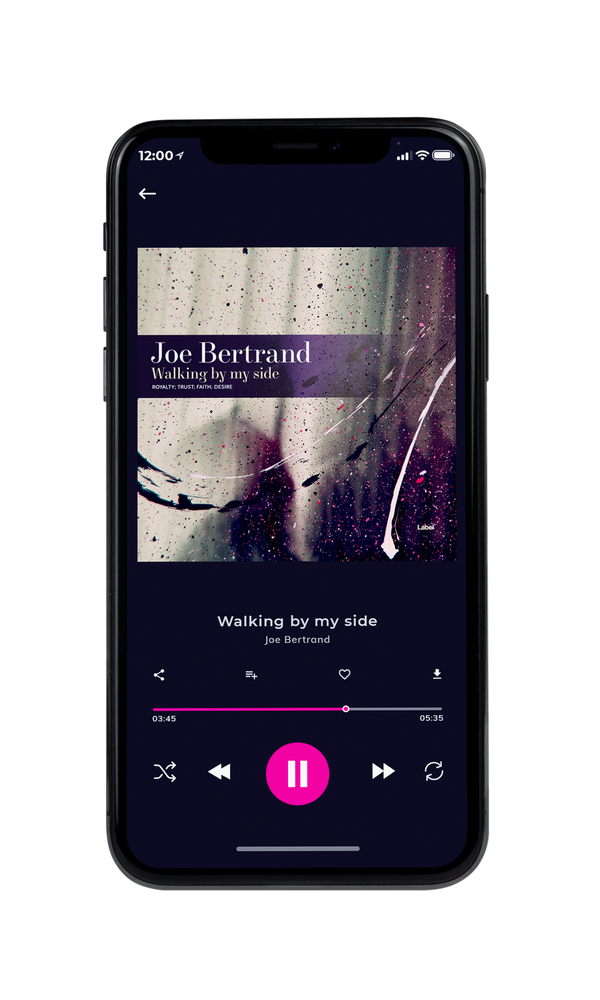This screenshot has width=600, height=1000.
Task: Go back using the top arrow
Action: click(x=147, y=193)
